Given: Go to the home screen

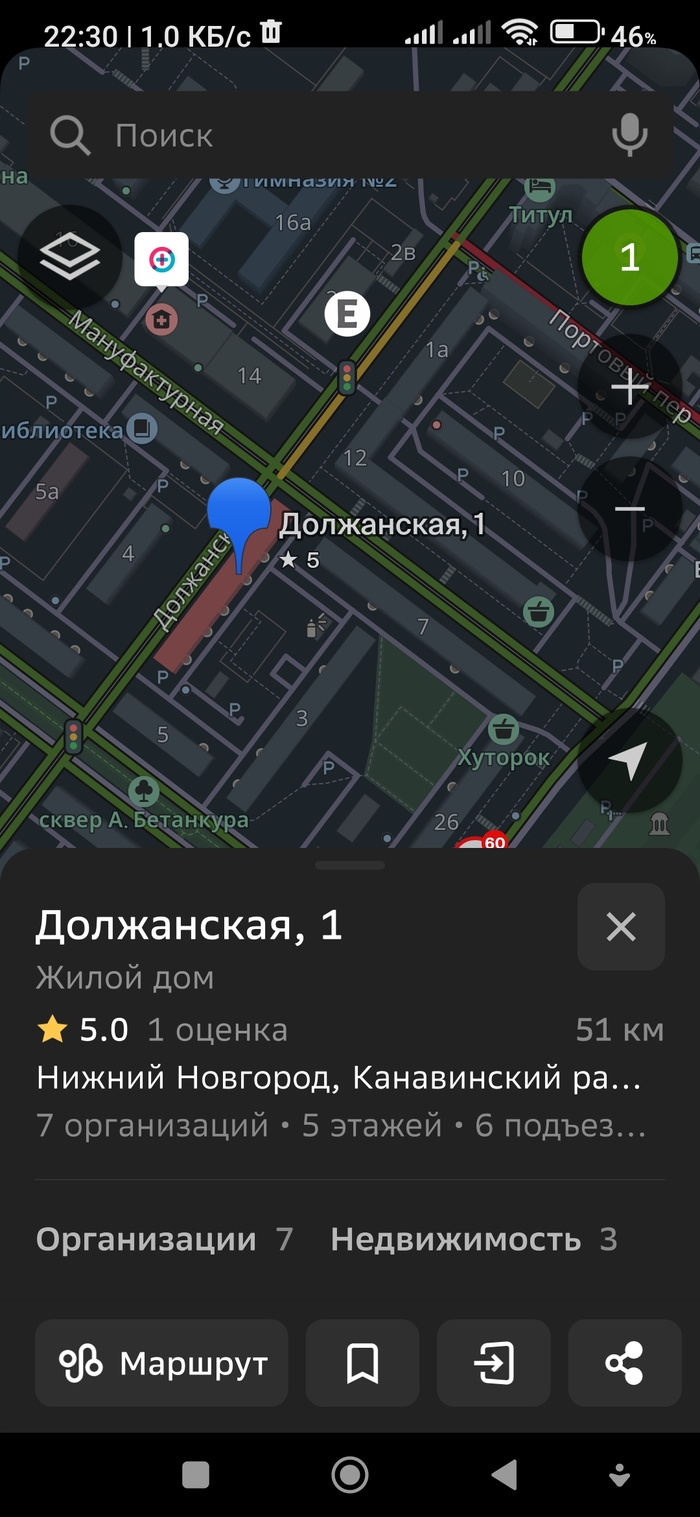Looking at the screenshot, I should click(x=350, y=1474).
